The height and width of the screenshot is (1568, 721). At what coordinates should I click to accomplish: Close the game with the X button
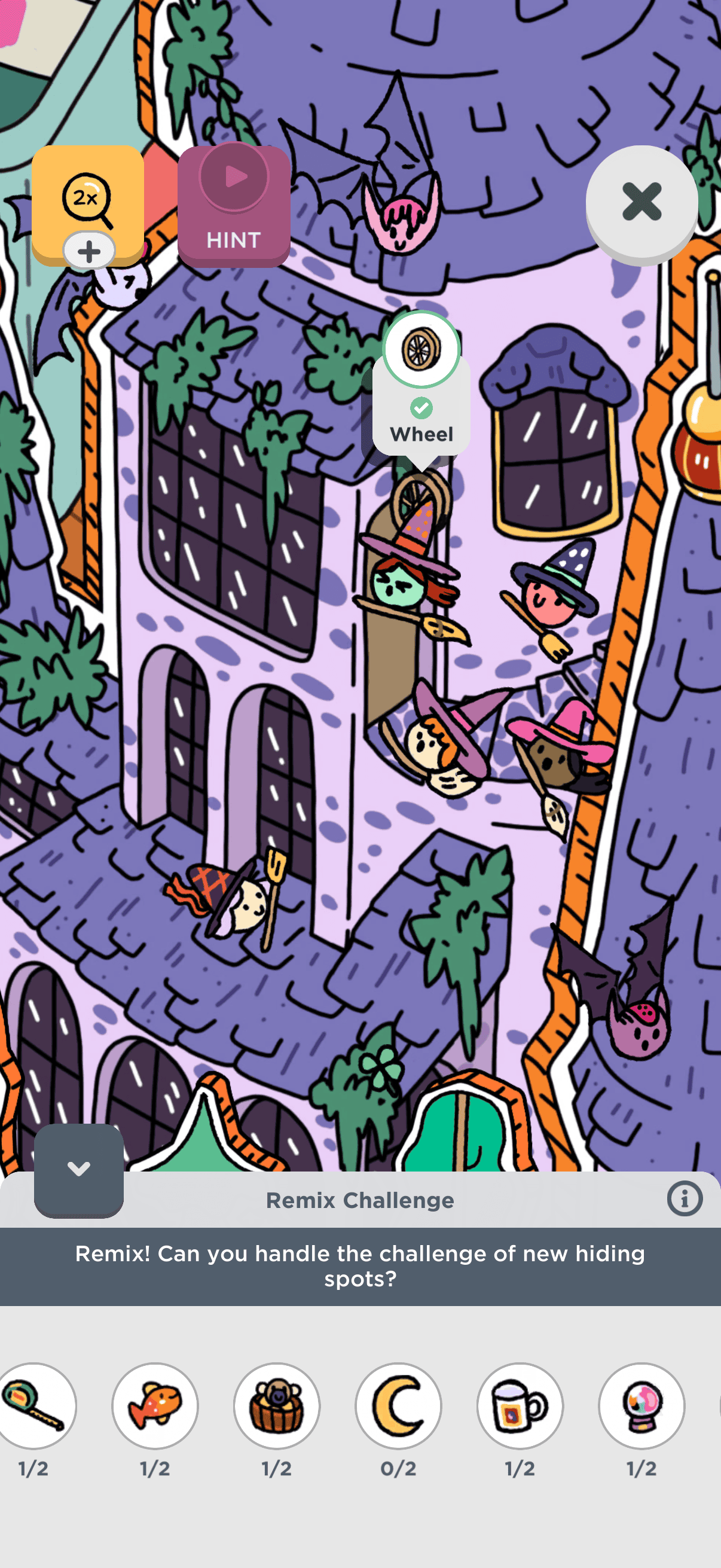[641, 203]
